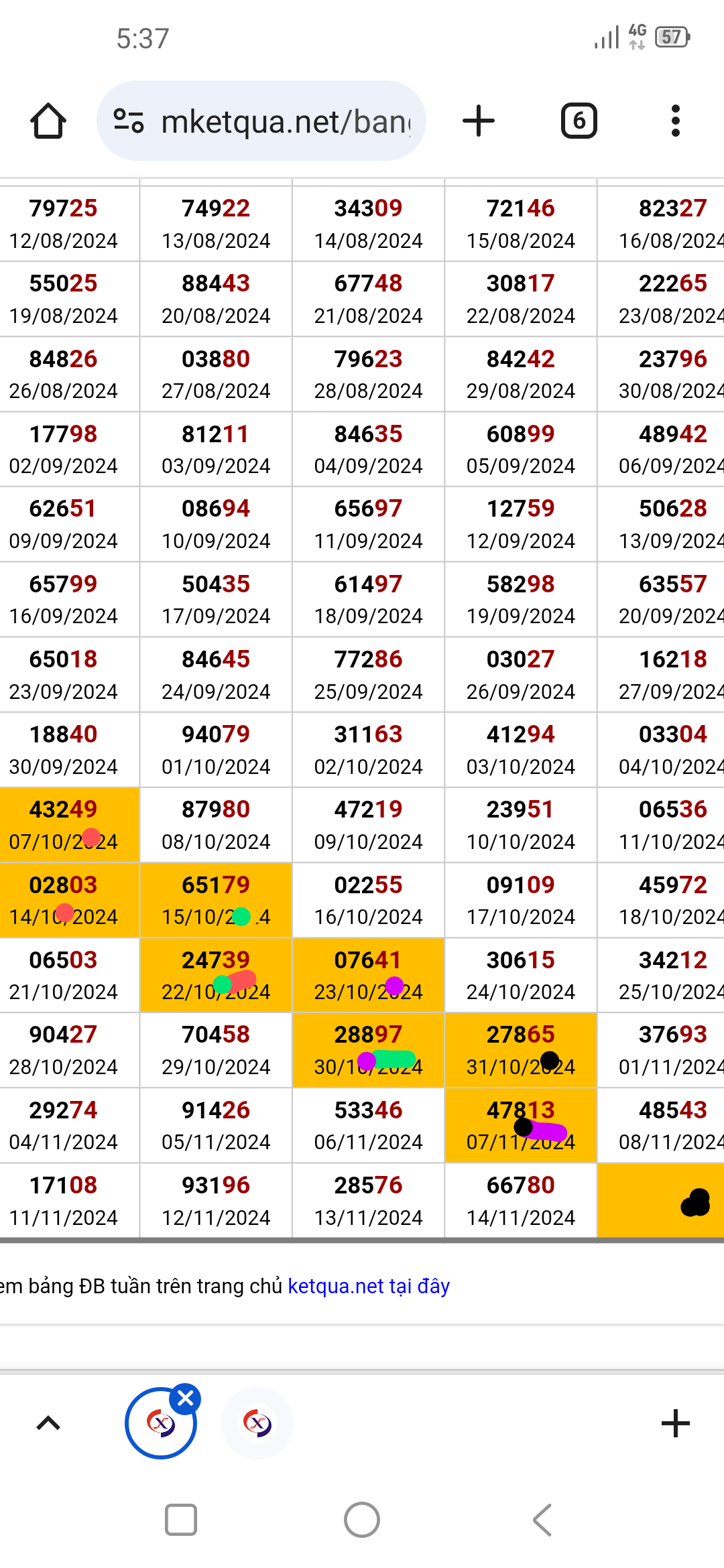This screenshot has height=1568, width=724.
Task: Add a tab from bottom strip plus
Action: tap(675, 1423)
